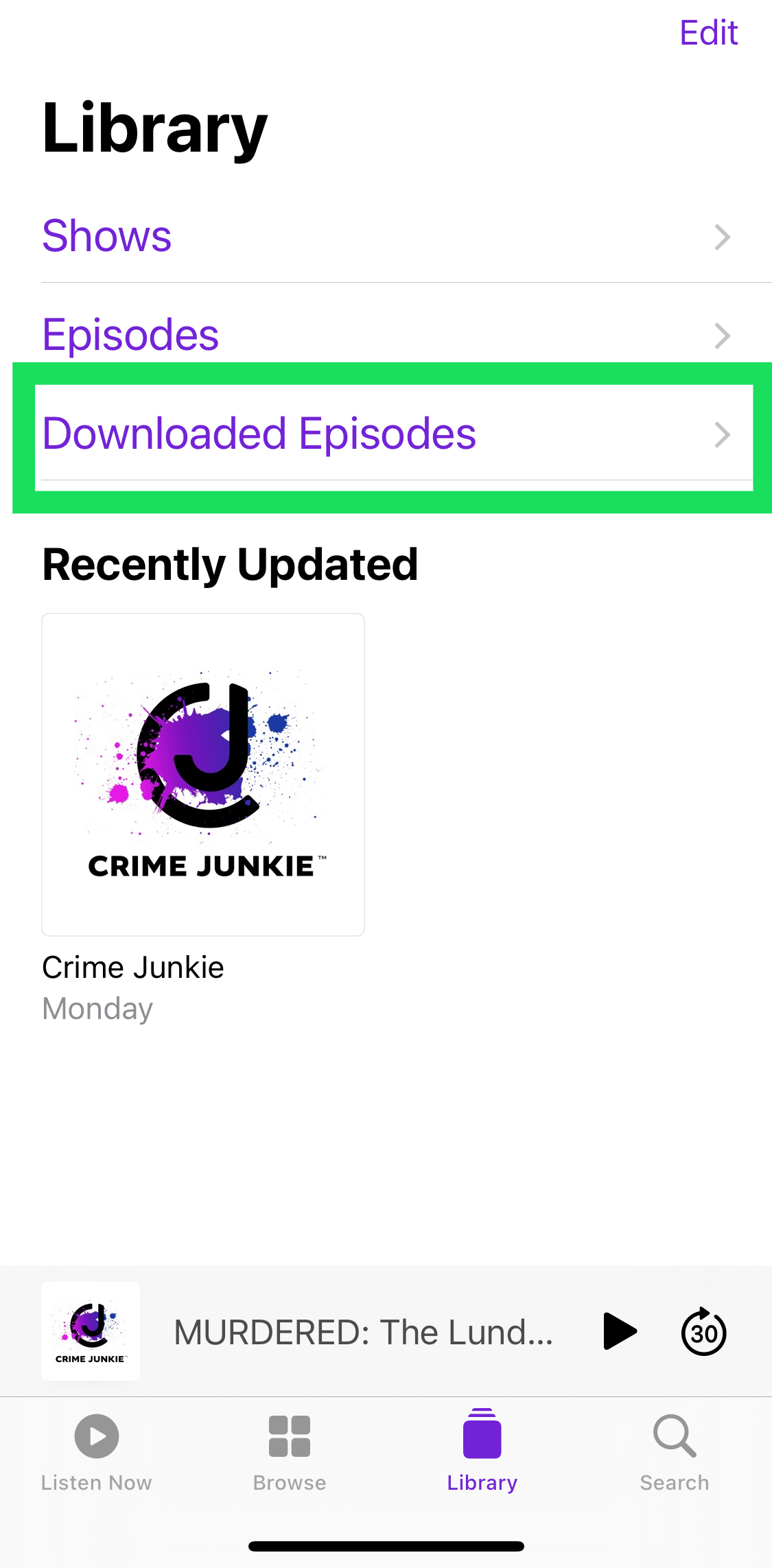Play the MURDERED episode in mini player
772x1568 pixels.
(620, 1331)
